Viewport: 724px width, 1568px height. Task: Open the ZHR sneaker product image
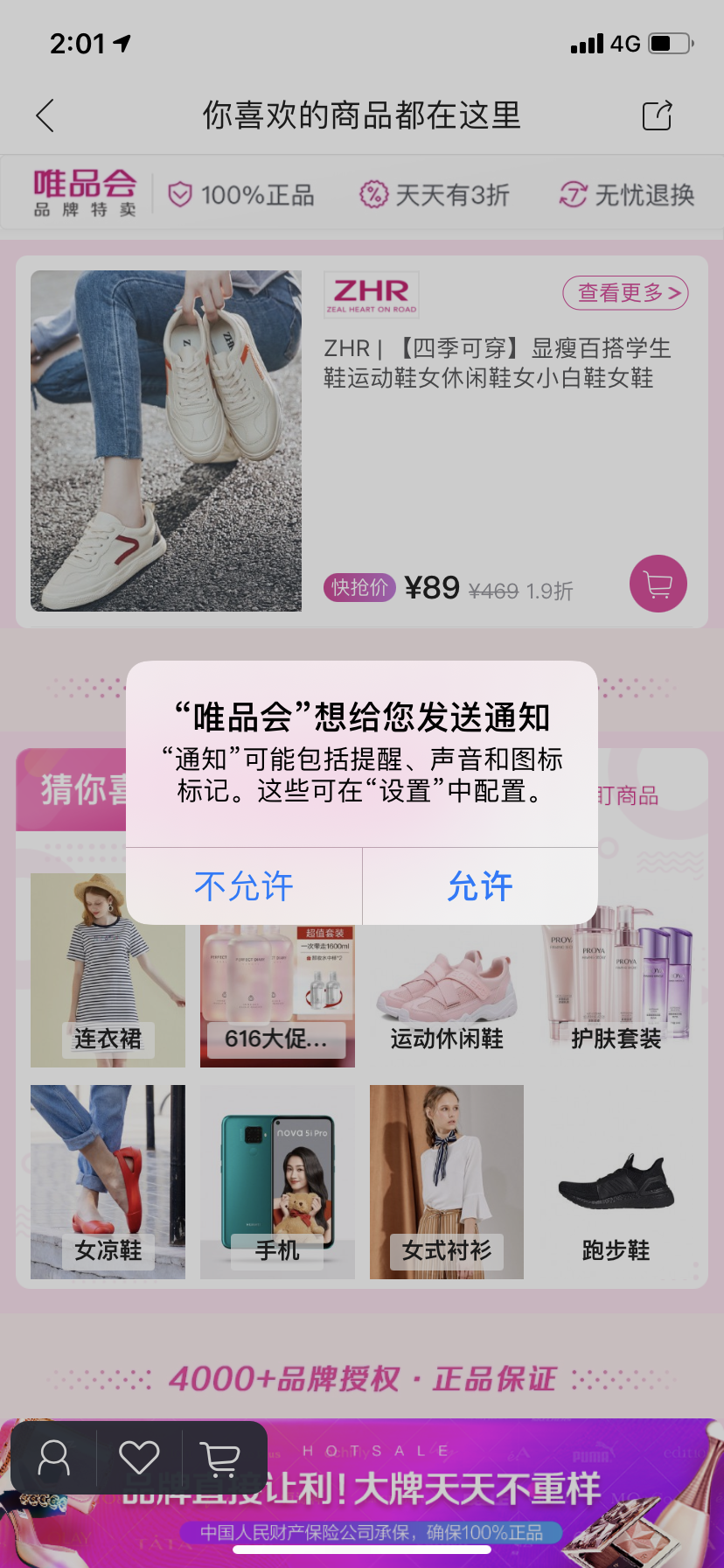[x=166, y=440]
